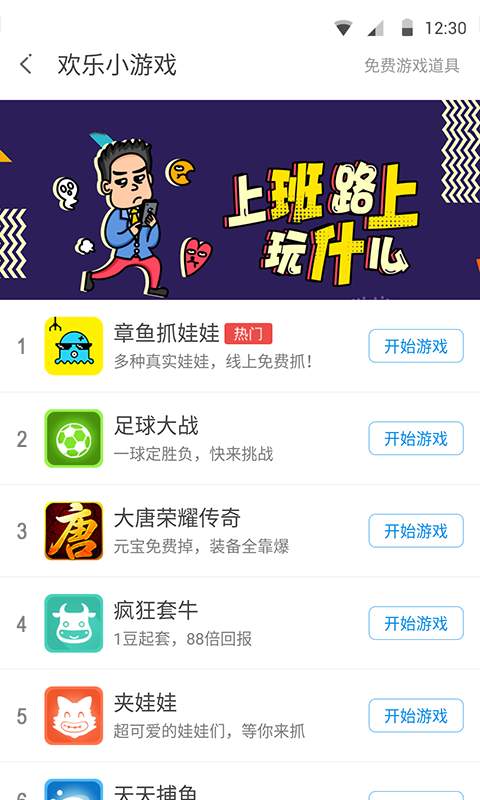Tap 开始游戏 for 足球大战

[x=416, y=439]
